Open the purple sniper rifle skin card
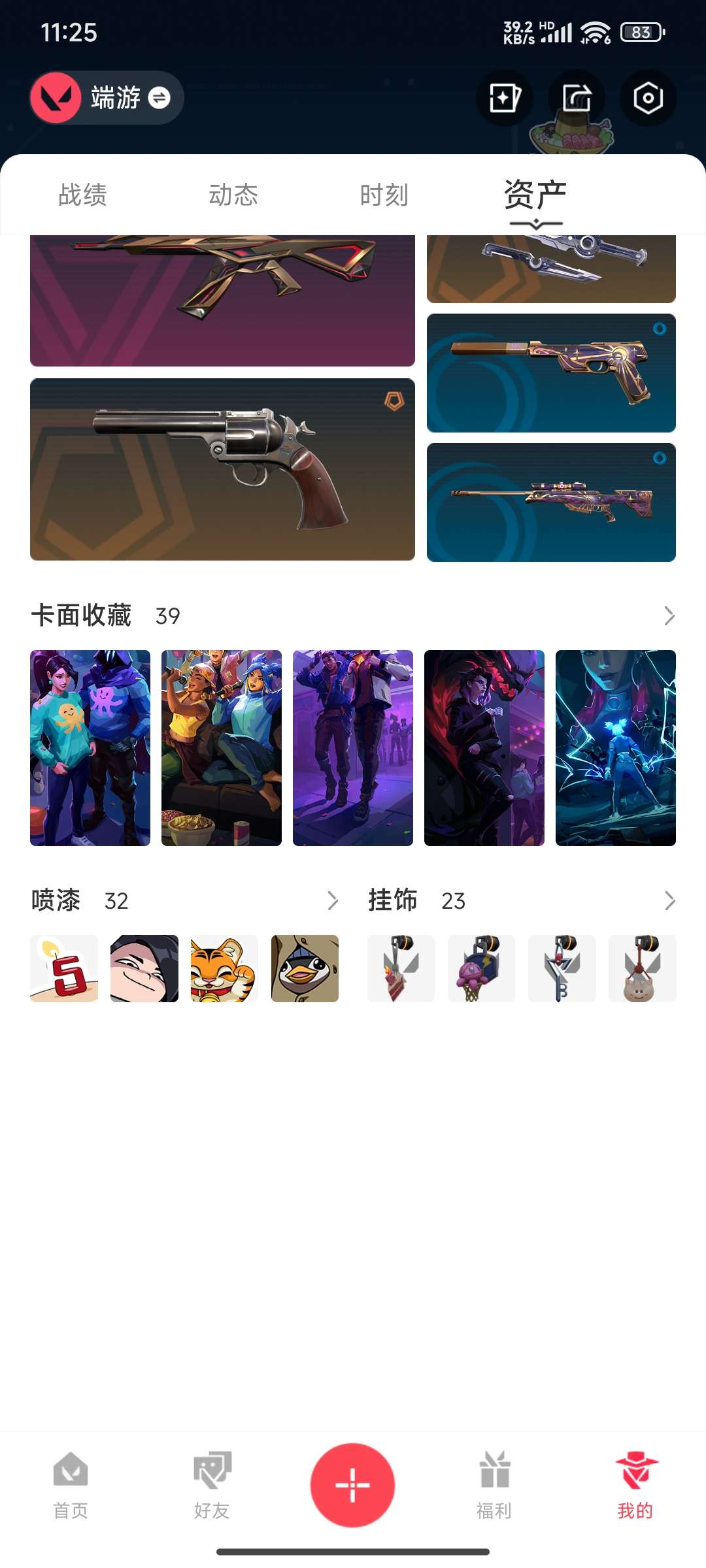This screenshot has width=706, height=1568. tap(551, 502)
